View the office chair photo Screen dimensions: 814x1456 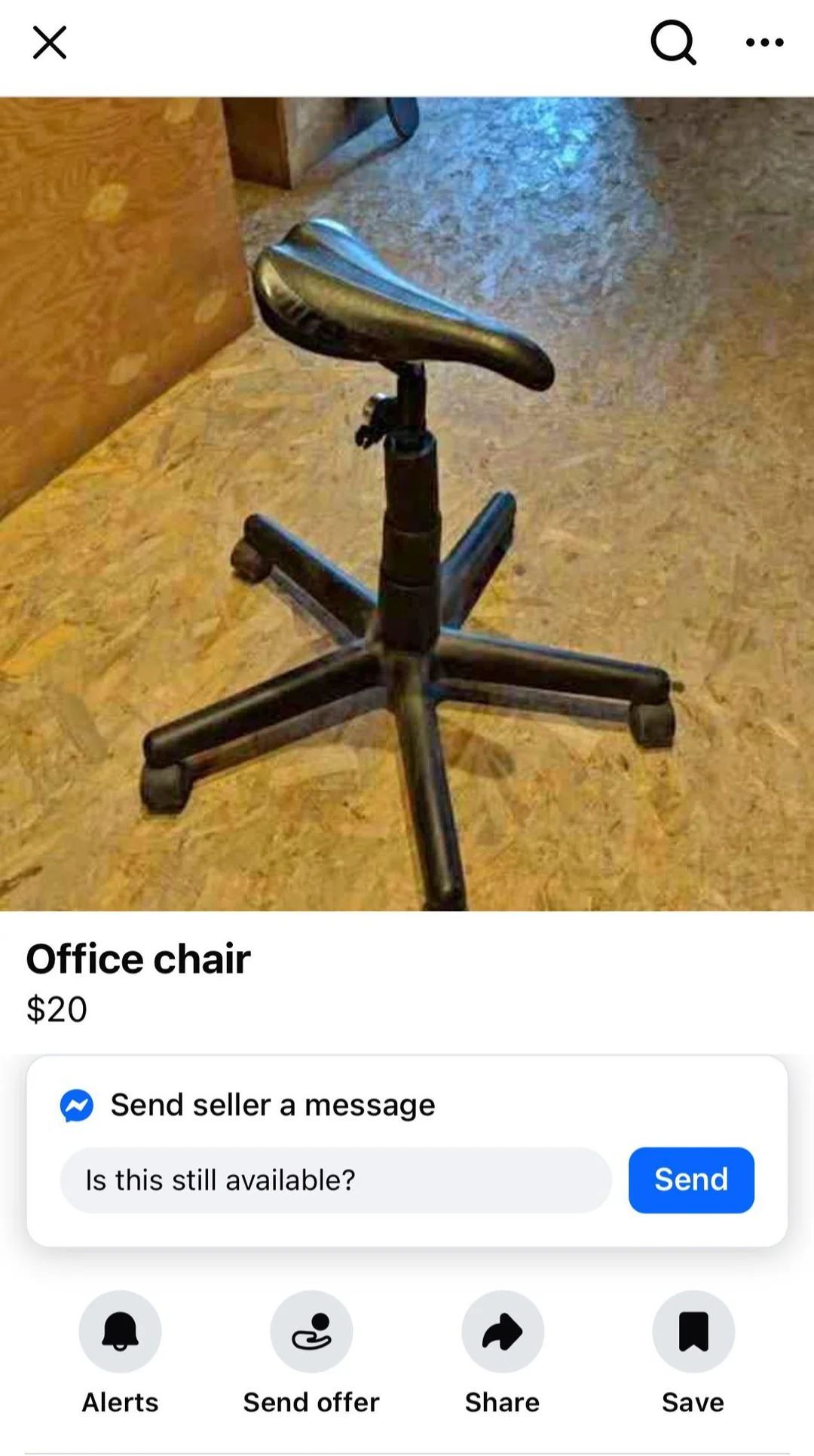click(407, 503)
